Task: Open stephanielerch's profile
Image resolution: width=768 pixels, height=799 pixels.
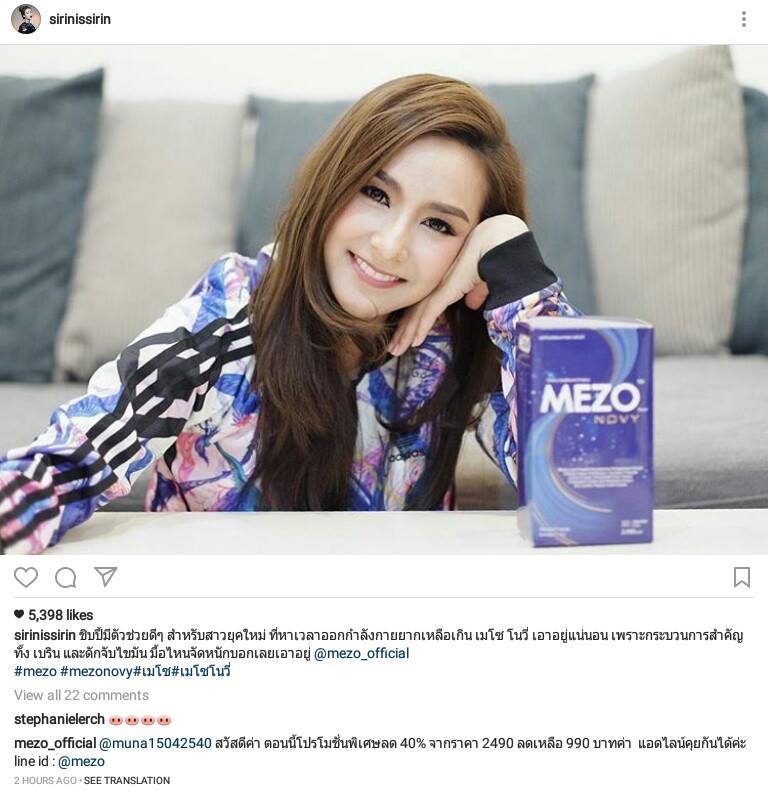Action: (x=59, y=719)
